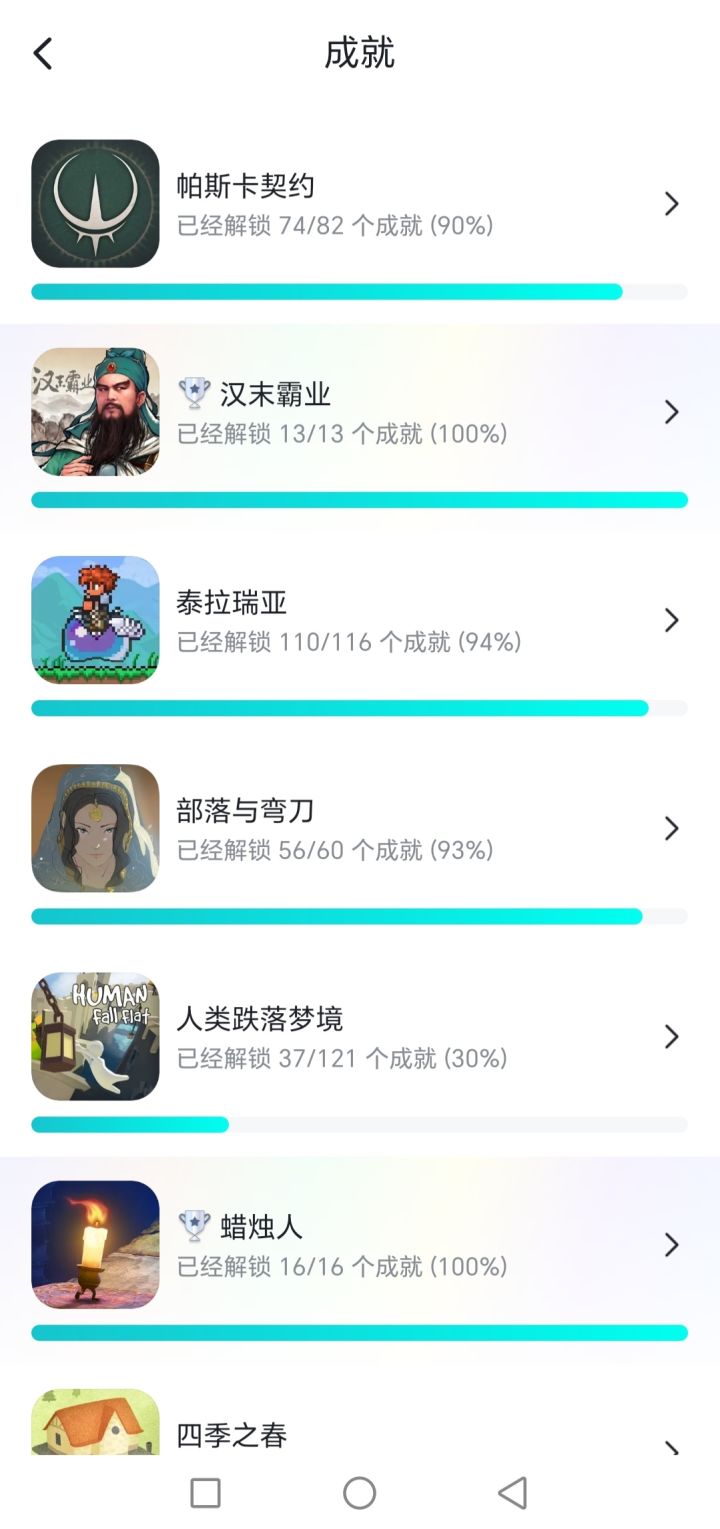Tap the system home button
This screenshot has width=720, height=1529.
(359, 1493)
